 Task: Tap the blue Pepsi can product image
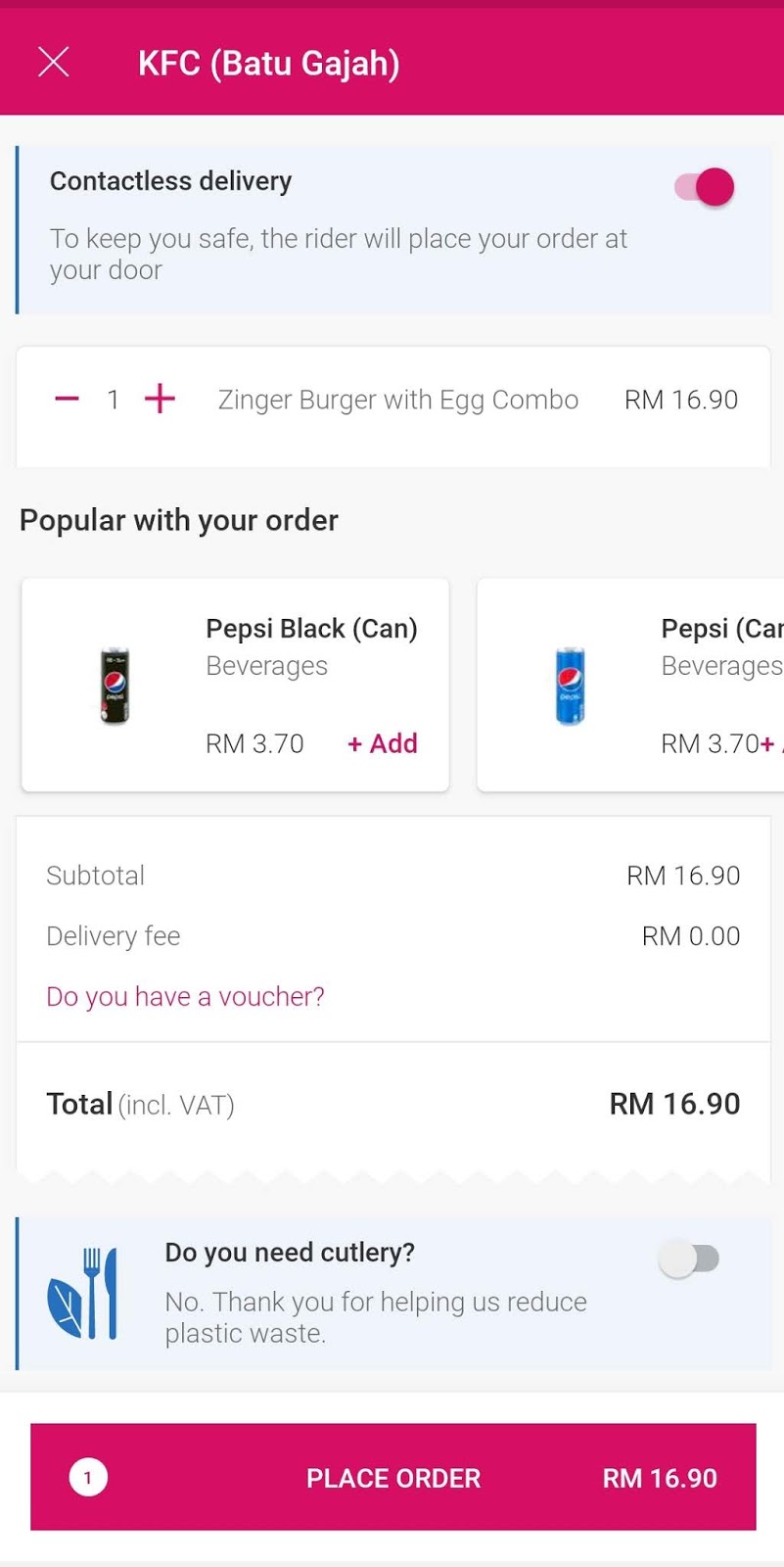click(x=571, y=685)
